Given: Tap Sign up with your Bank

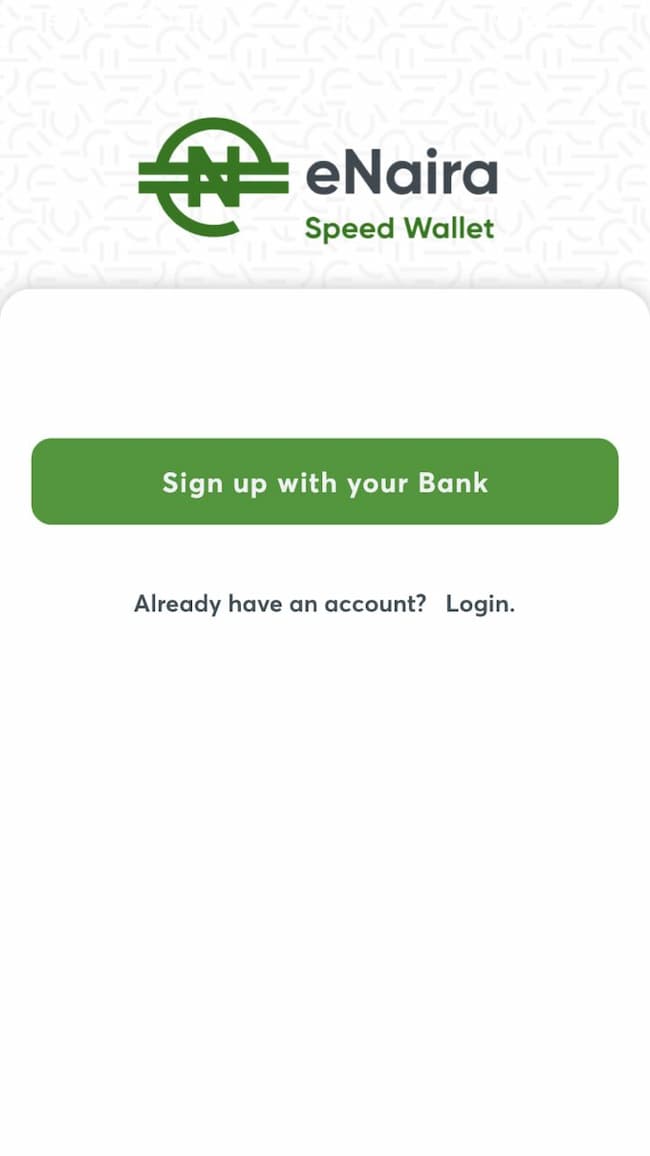Looking at the screenshot, I should [325, 482].
